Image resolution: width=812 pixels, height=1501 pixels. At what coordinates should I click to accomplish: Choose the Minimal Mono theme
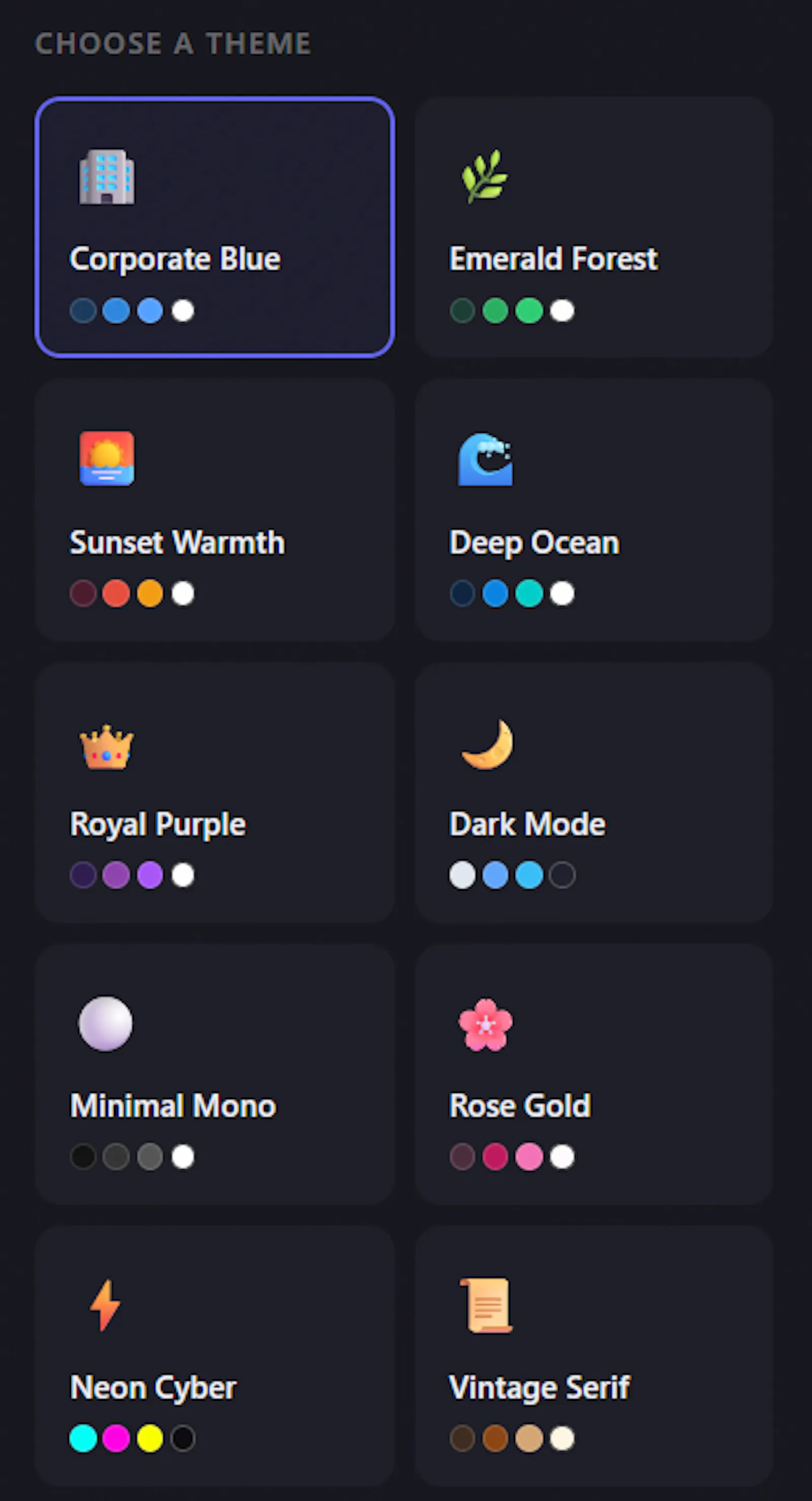coord(215,1075)
